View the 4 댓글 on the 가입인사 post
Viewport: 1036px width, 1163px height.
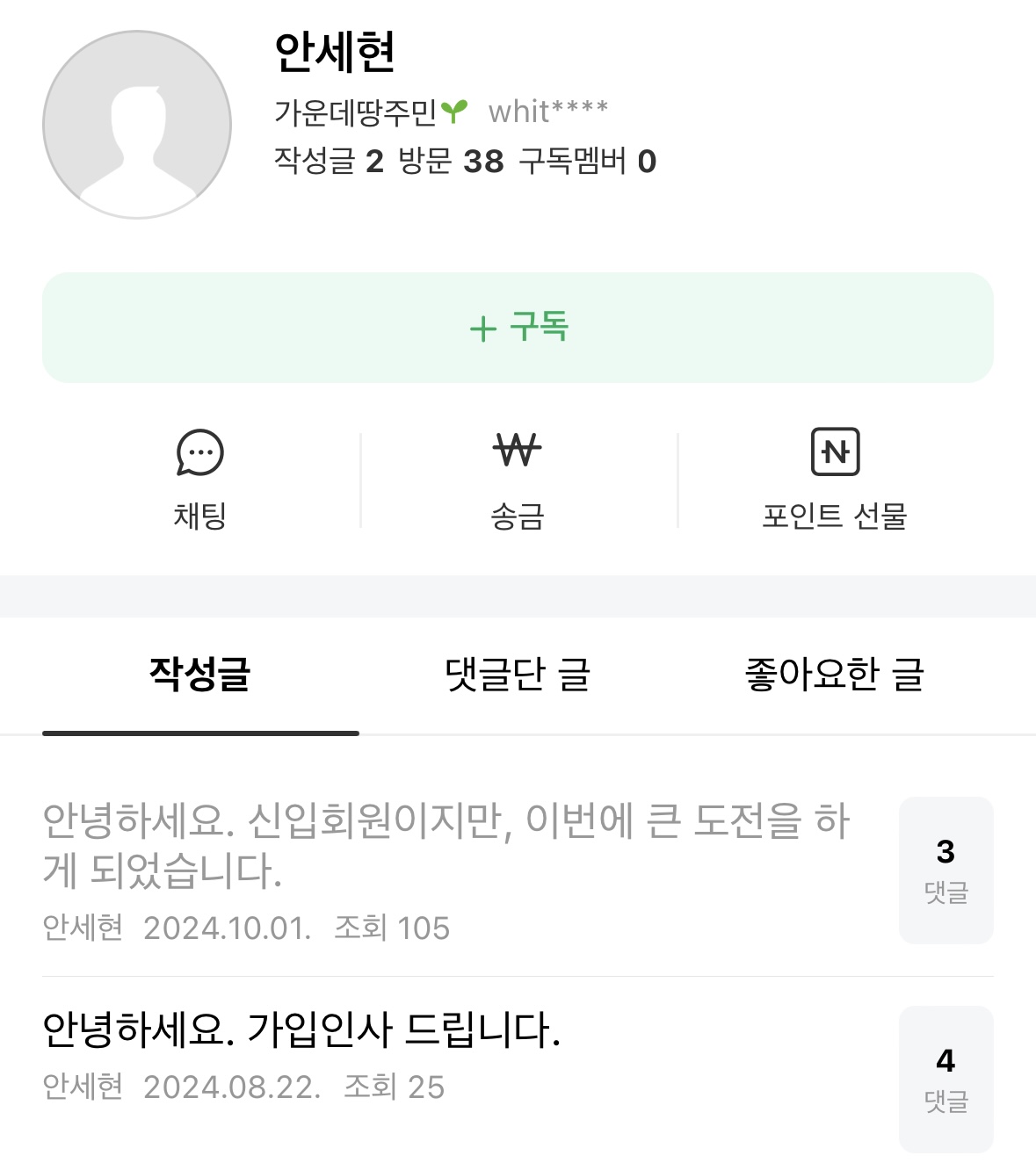pyautogui.click(x=945, y=1079)
